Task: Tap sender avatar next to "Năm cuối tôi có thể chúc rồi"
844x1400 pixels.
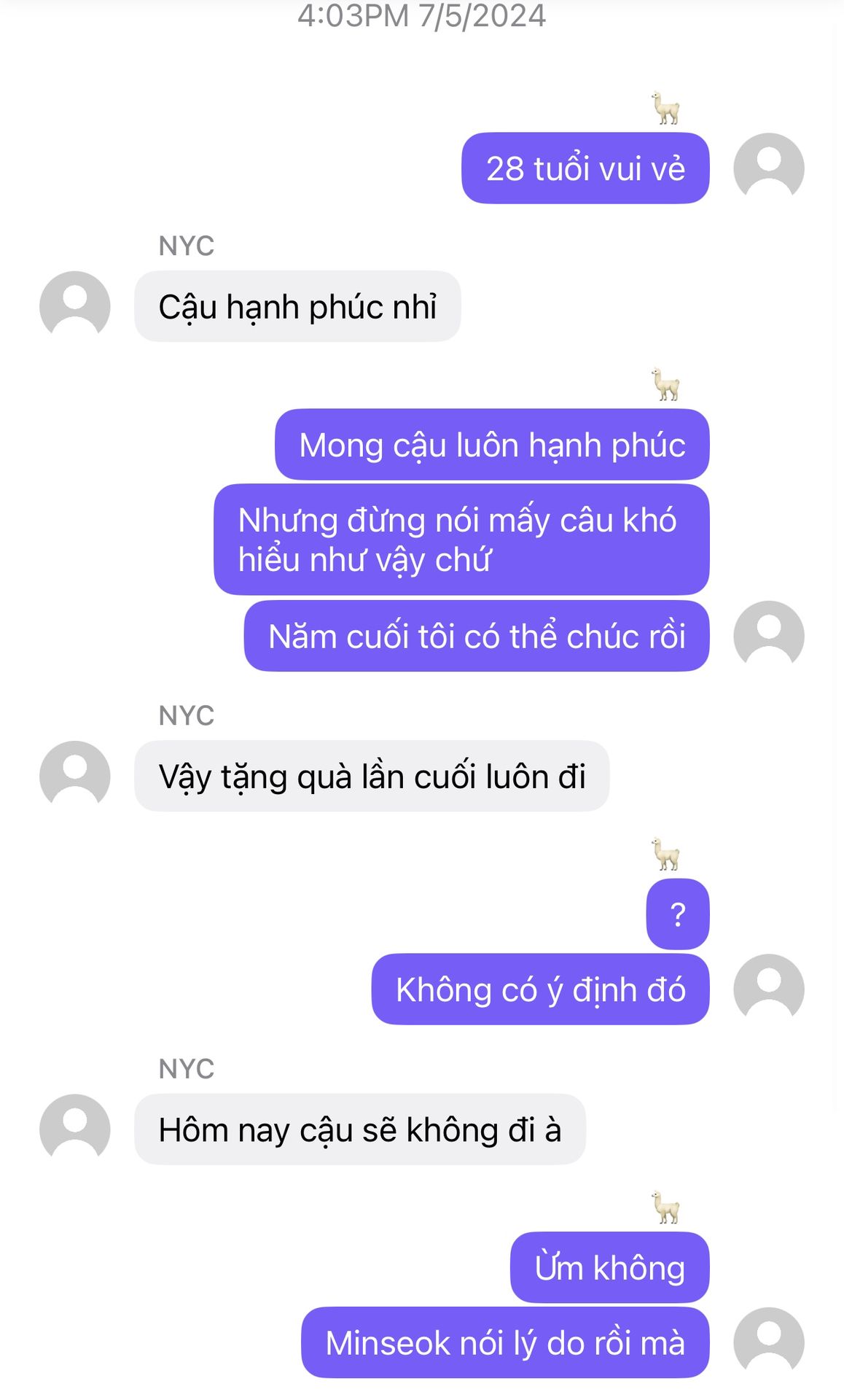Action: 768,636
